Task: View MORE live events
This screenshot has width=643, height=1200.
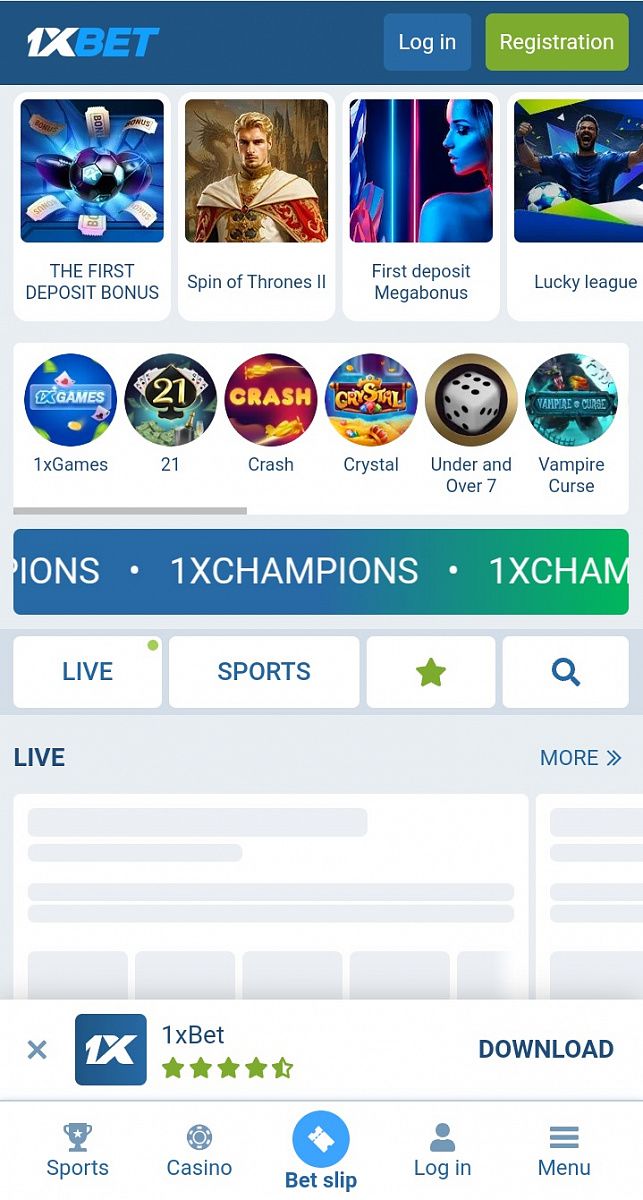Action: [580, 758]
